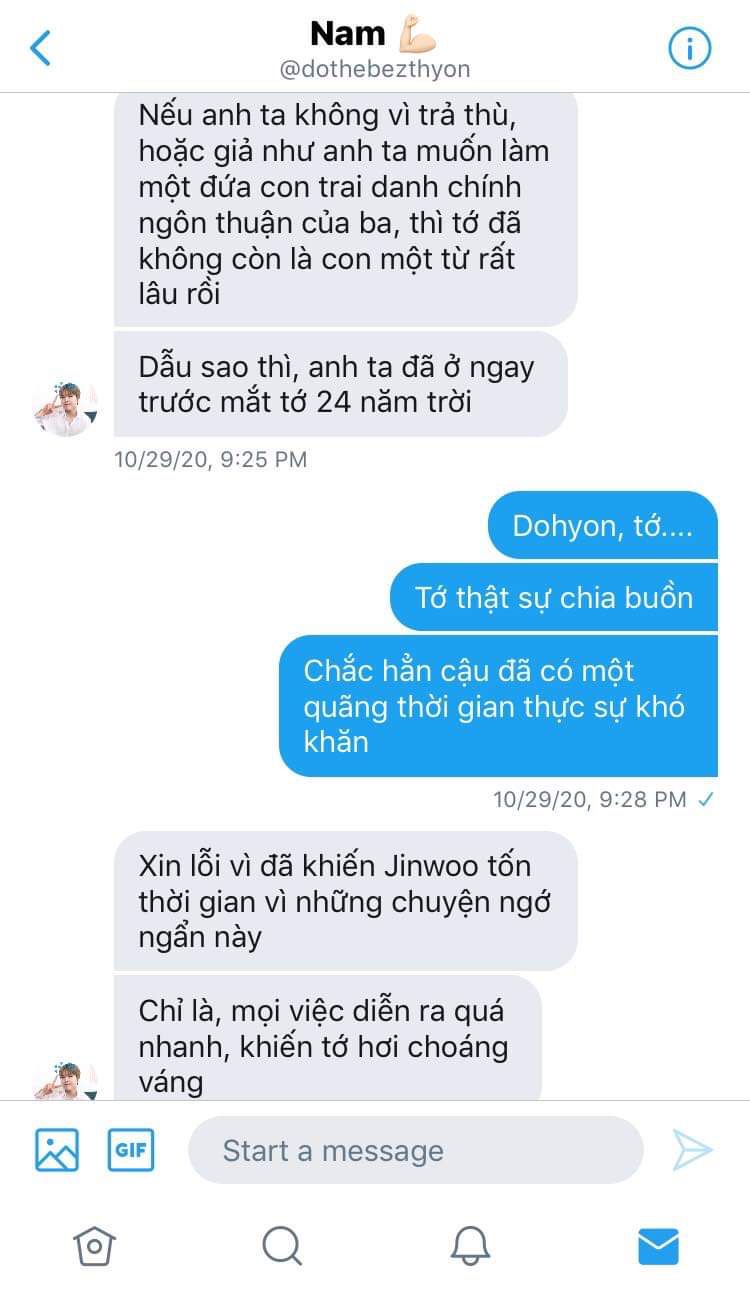Image resolution: width=750 pixels, height=1298 pixels.
Task: Open the GIF picker
Action: click(x=131, y=1149)
